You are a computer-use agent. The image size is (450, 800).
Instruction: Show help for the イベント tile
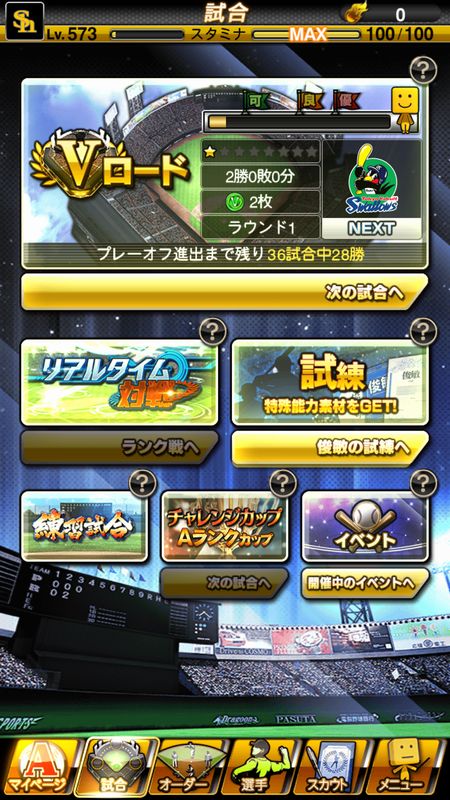click(423, 483)
